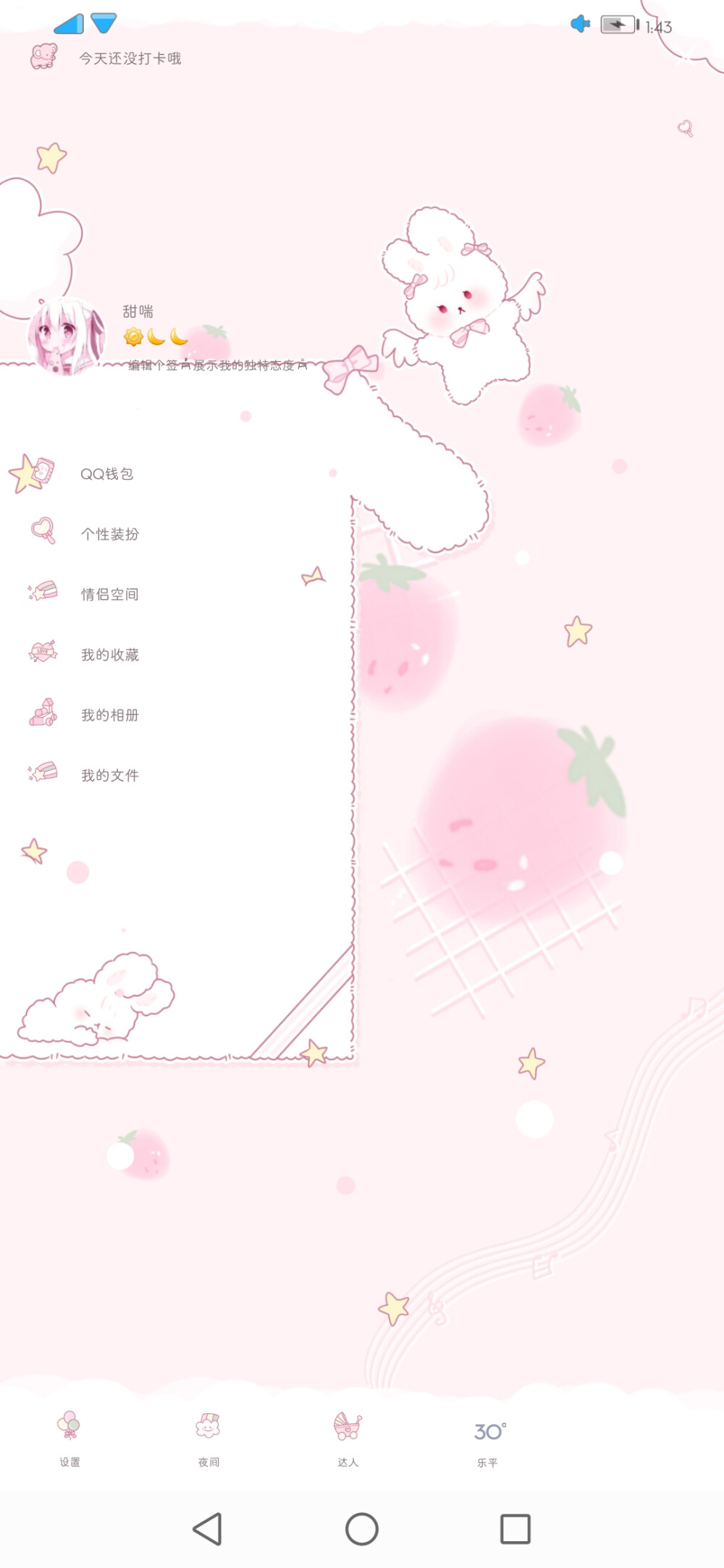Tap the lollipop icon in top right
This screenshot has height=1568, width=724.
(x=685, y=129)
